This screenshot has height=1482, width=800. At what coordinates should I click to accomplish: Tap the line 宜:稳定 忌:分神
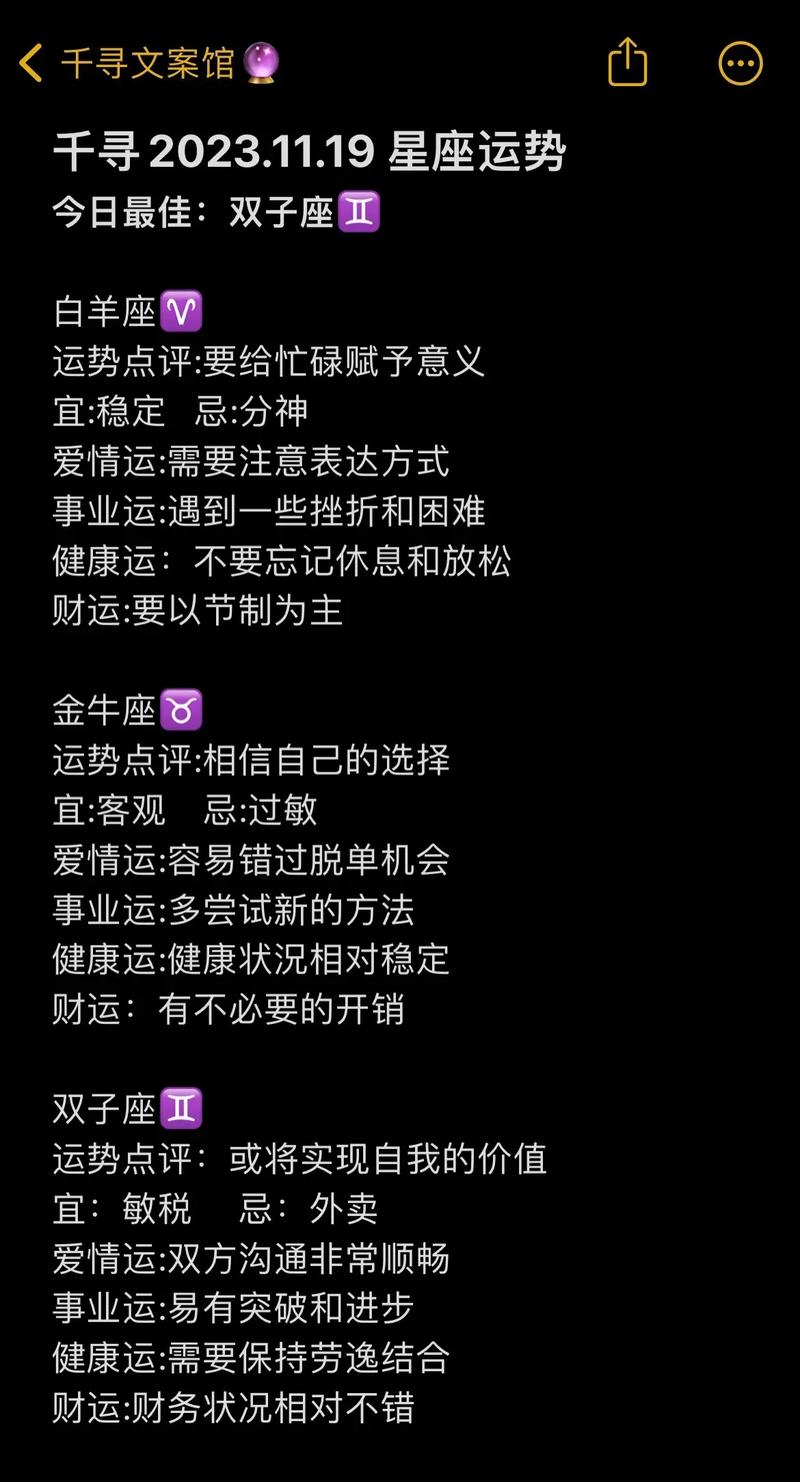pos(180,412)
